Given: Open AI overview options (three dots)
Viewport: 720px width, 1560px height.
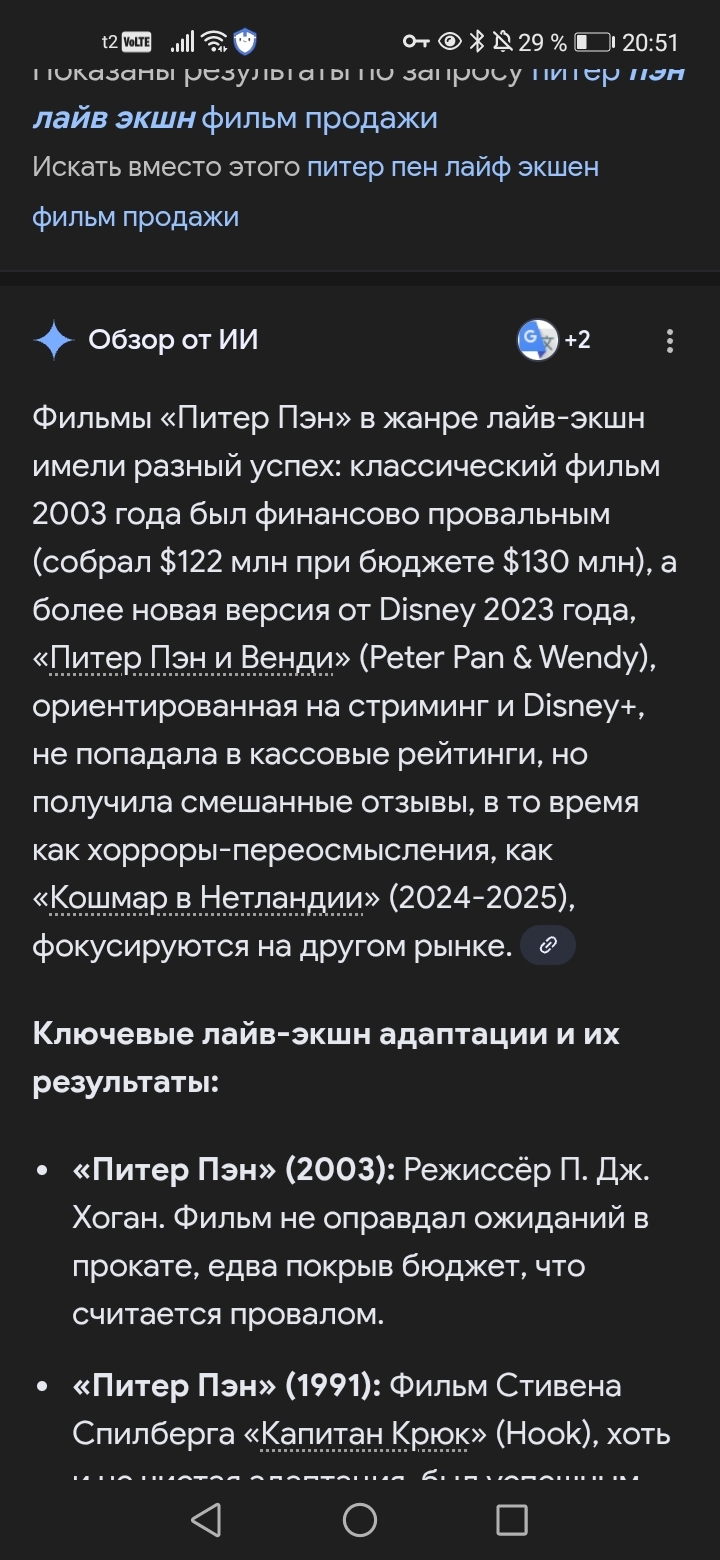Looking at the screenshot, I should click(x=669, y=341).
